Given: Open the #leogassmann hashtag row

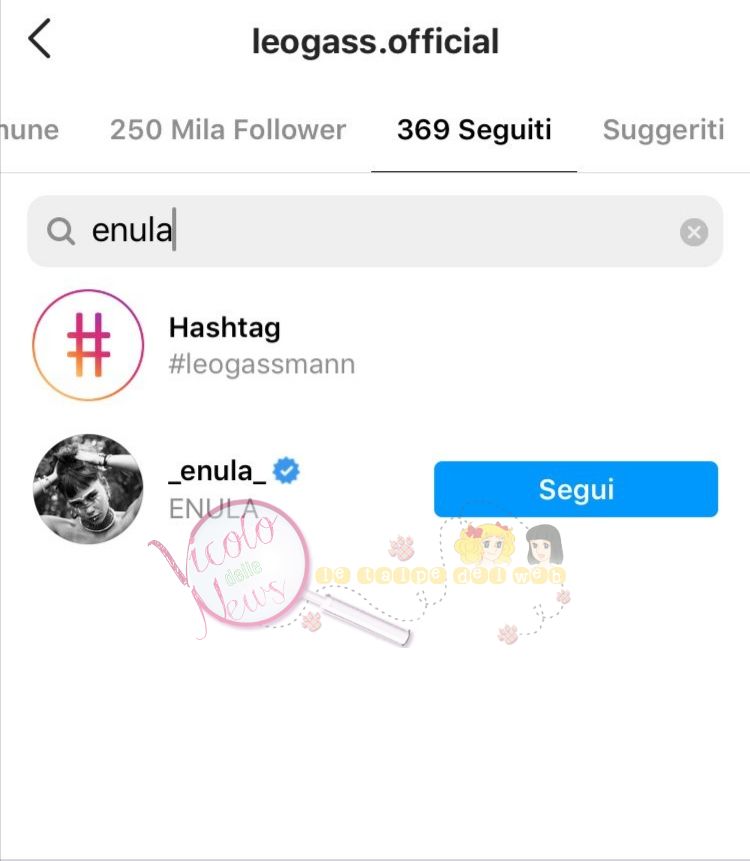Looking at the screenshot, I should pos(261,345).
